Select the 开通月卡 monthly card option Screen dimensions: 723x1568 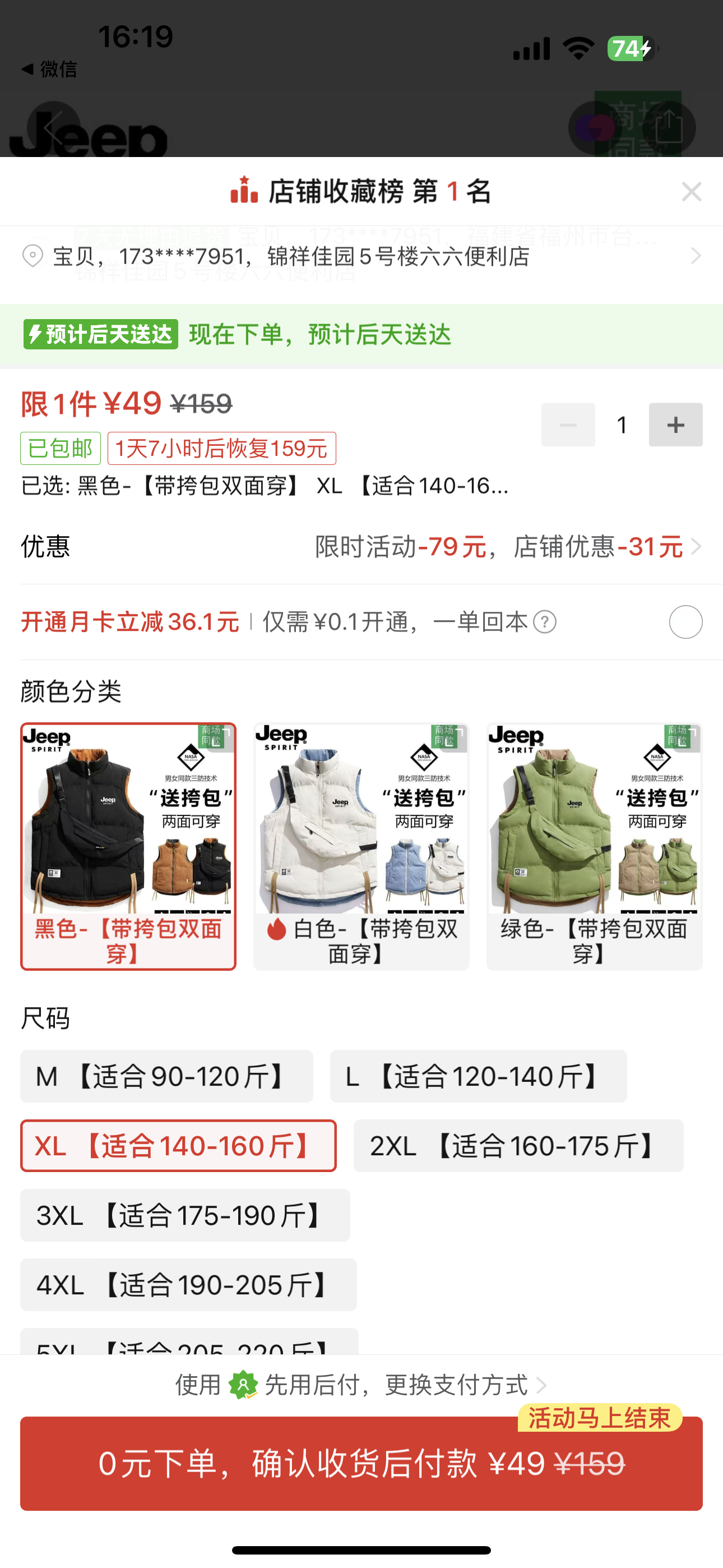(x=685, y=622)
